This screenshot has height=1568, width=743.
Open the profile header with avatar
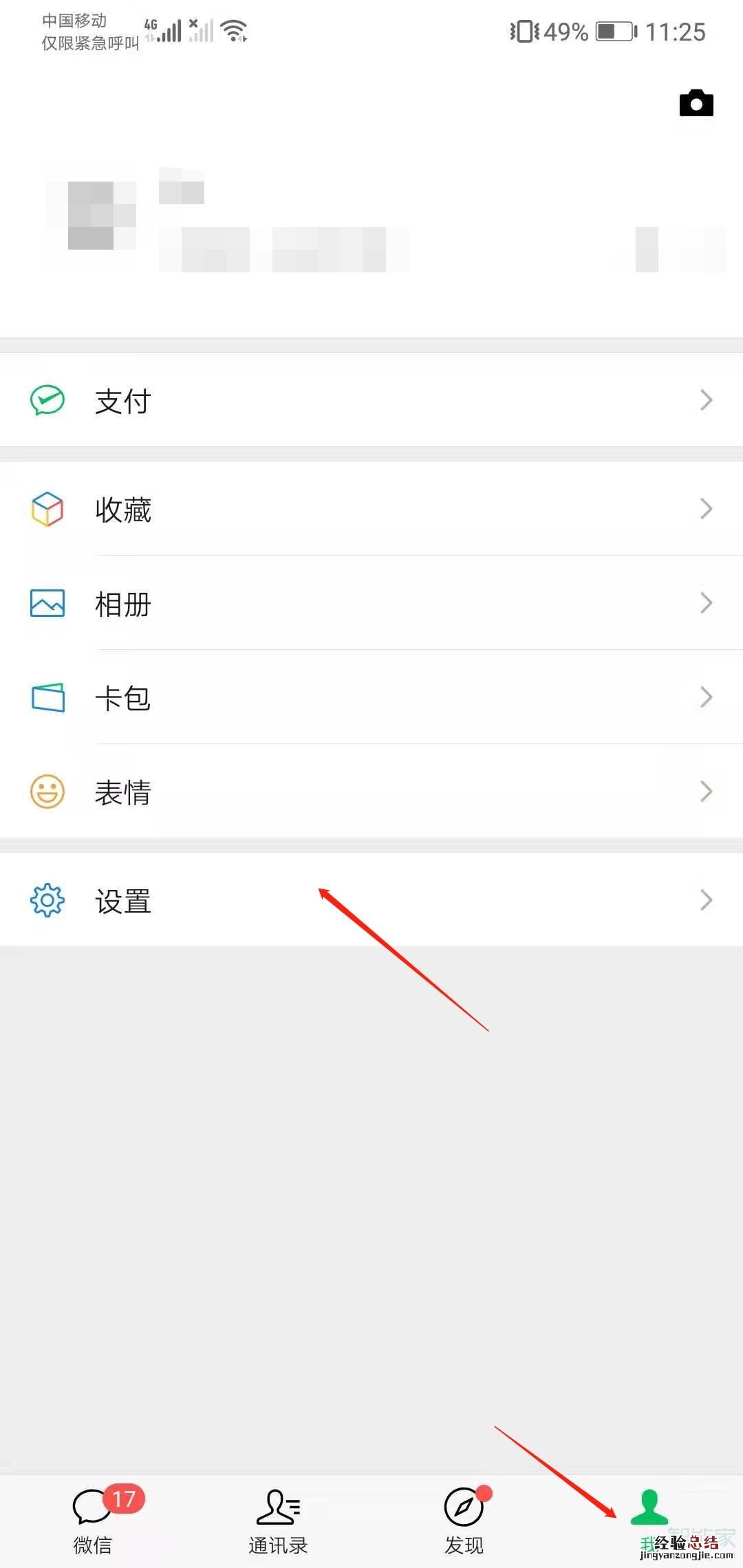pos(371,220)
